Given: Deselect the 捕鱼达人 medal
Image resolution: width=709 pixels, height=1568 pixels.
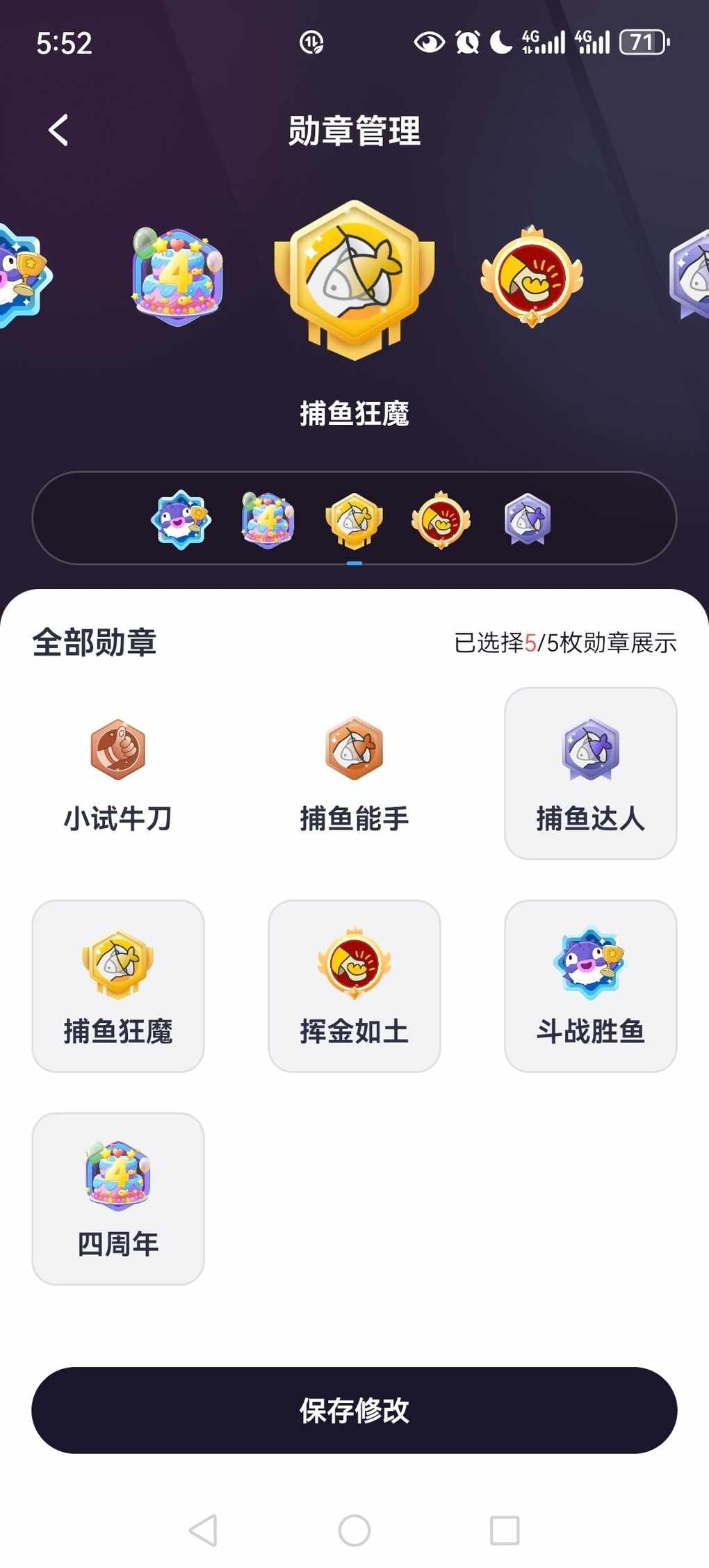Looking at the screenshot, I should 590,773.
